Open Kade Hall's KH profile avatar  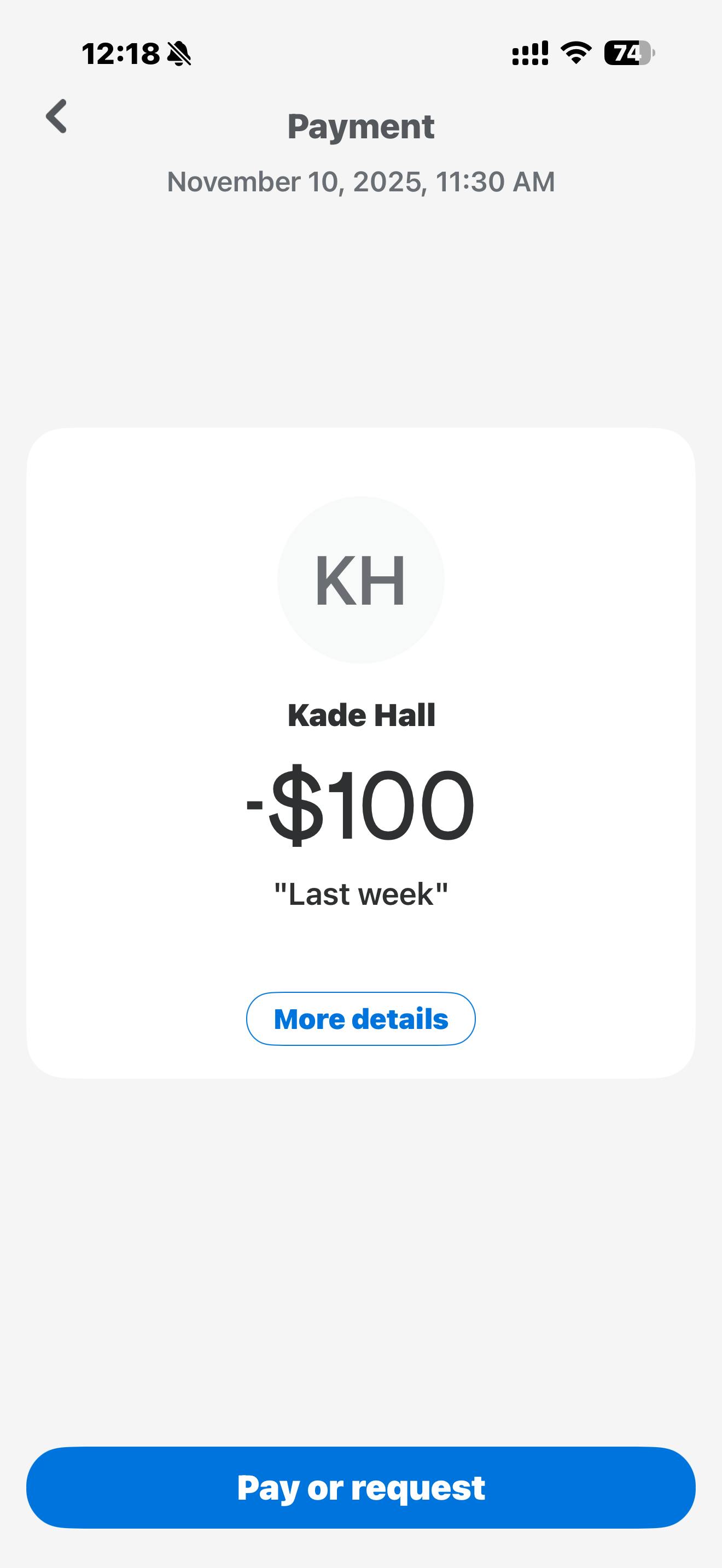point(360,580)
